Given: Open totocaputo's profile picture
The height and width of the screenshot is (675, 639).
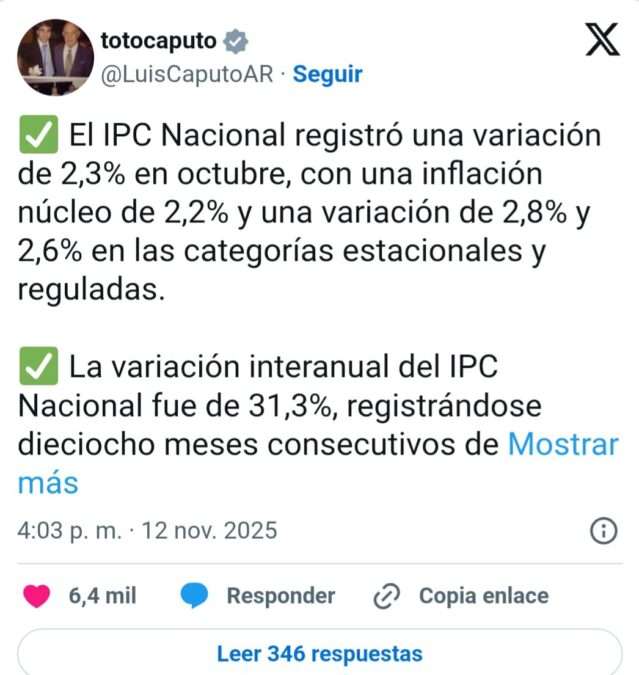Looking at the screenshot, I should click(x=55, y=57).
